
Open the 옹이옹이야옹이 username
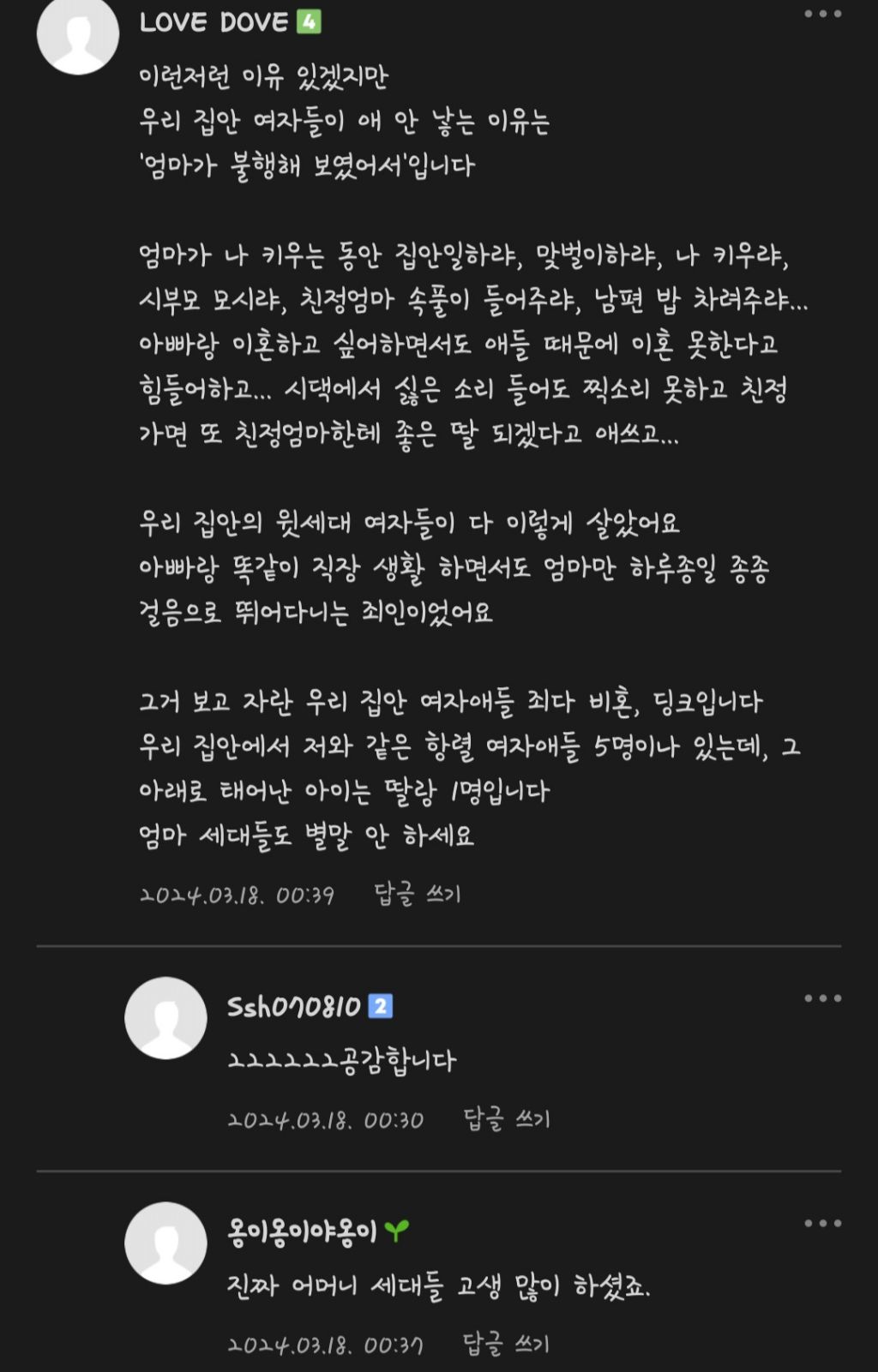(x=302, y=1232)
